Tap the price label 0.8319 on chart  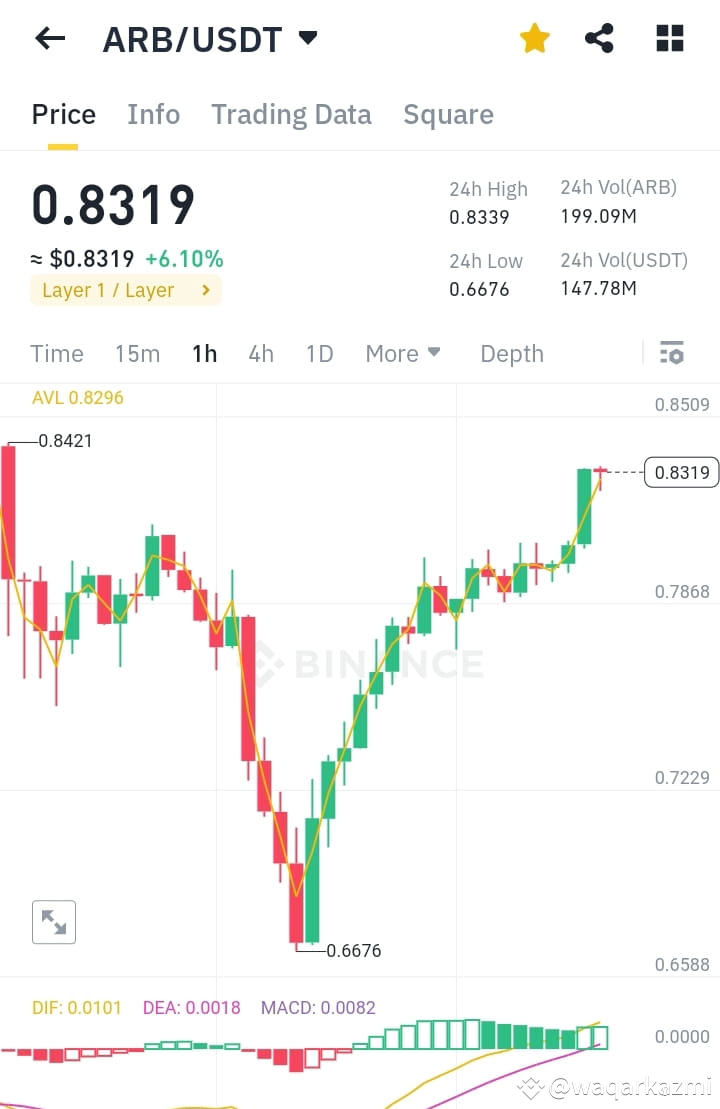coord(681,472)
